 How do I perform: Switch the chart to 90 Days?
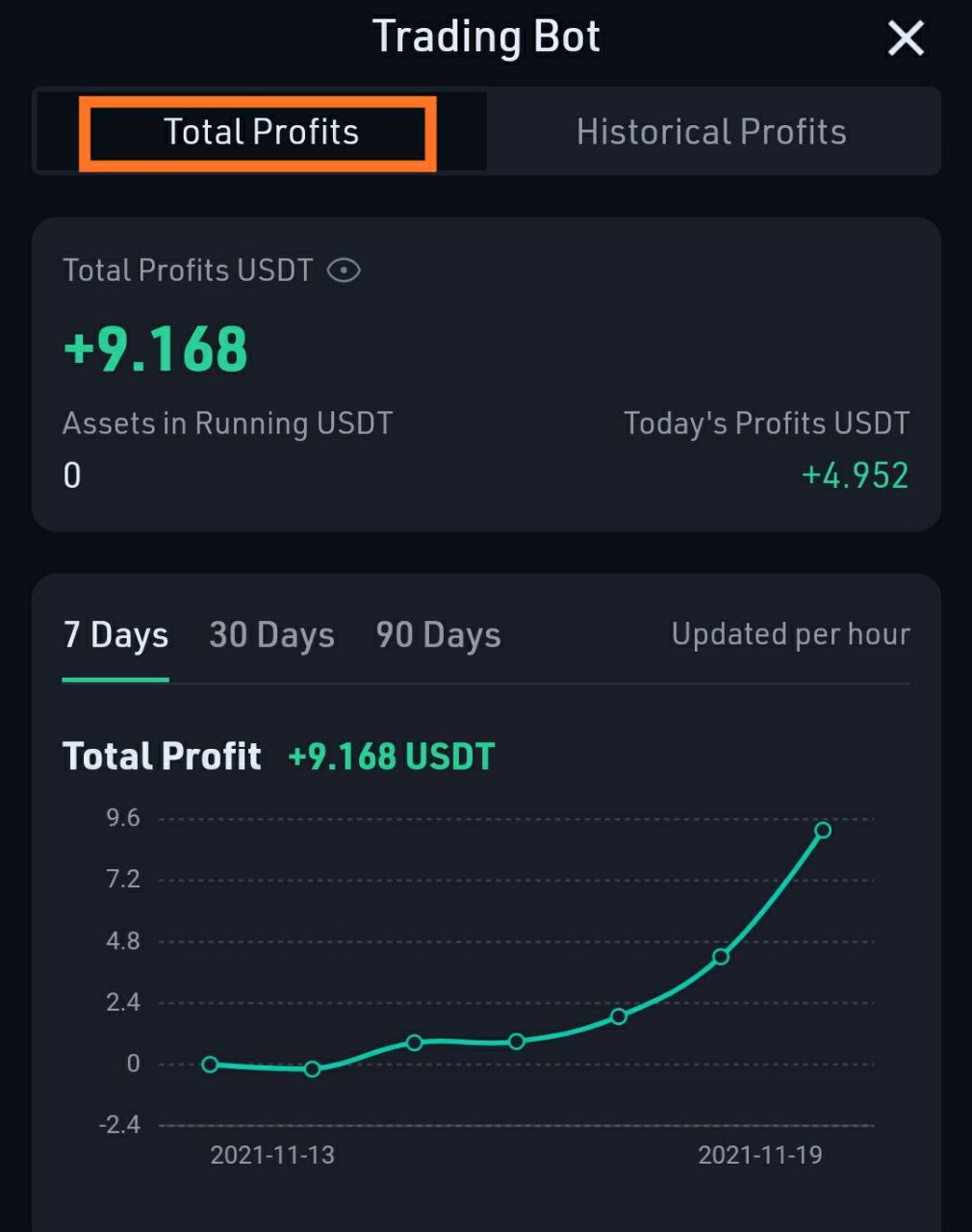point(438,635)
